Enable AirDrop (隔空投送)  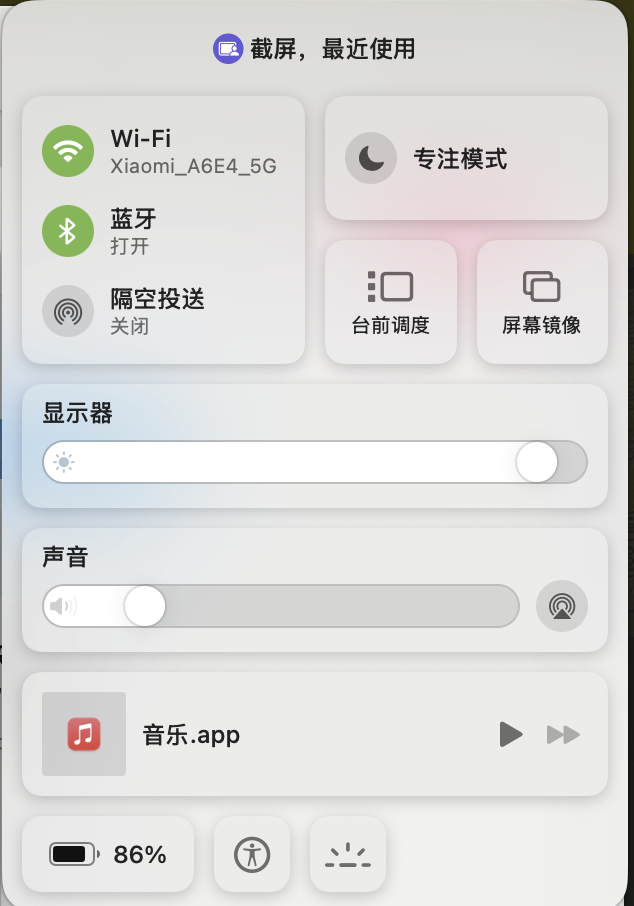pos(68,311)
